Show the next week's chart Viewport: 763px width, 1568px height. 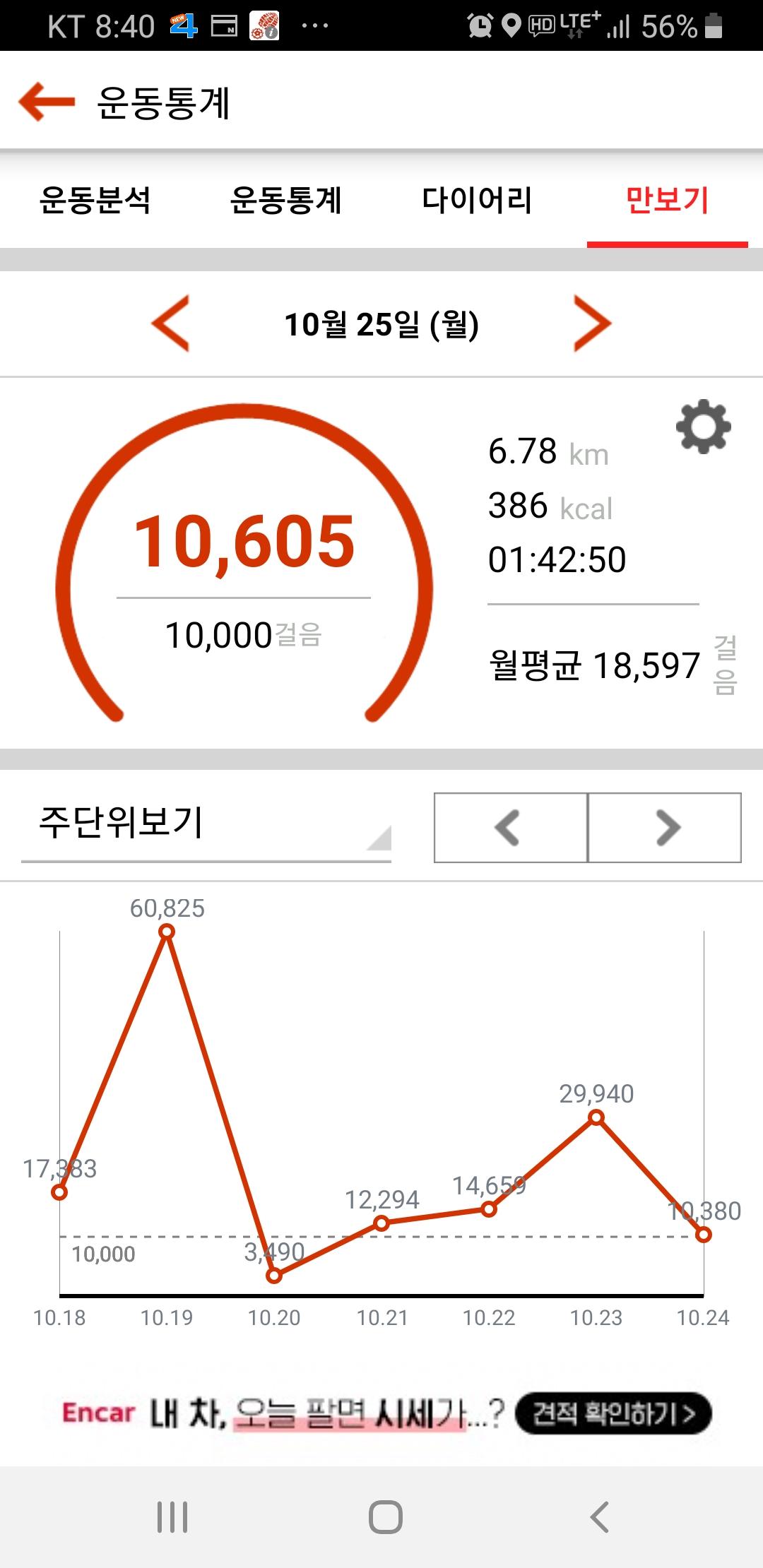(x=665, y=828)
